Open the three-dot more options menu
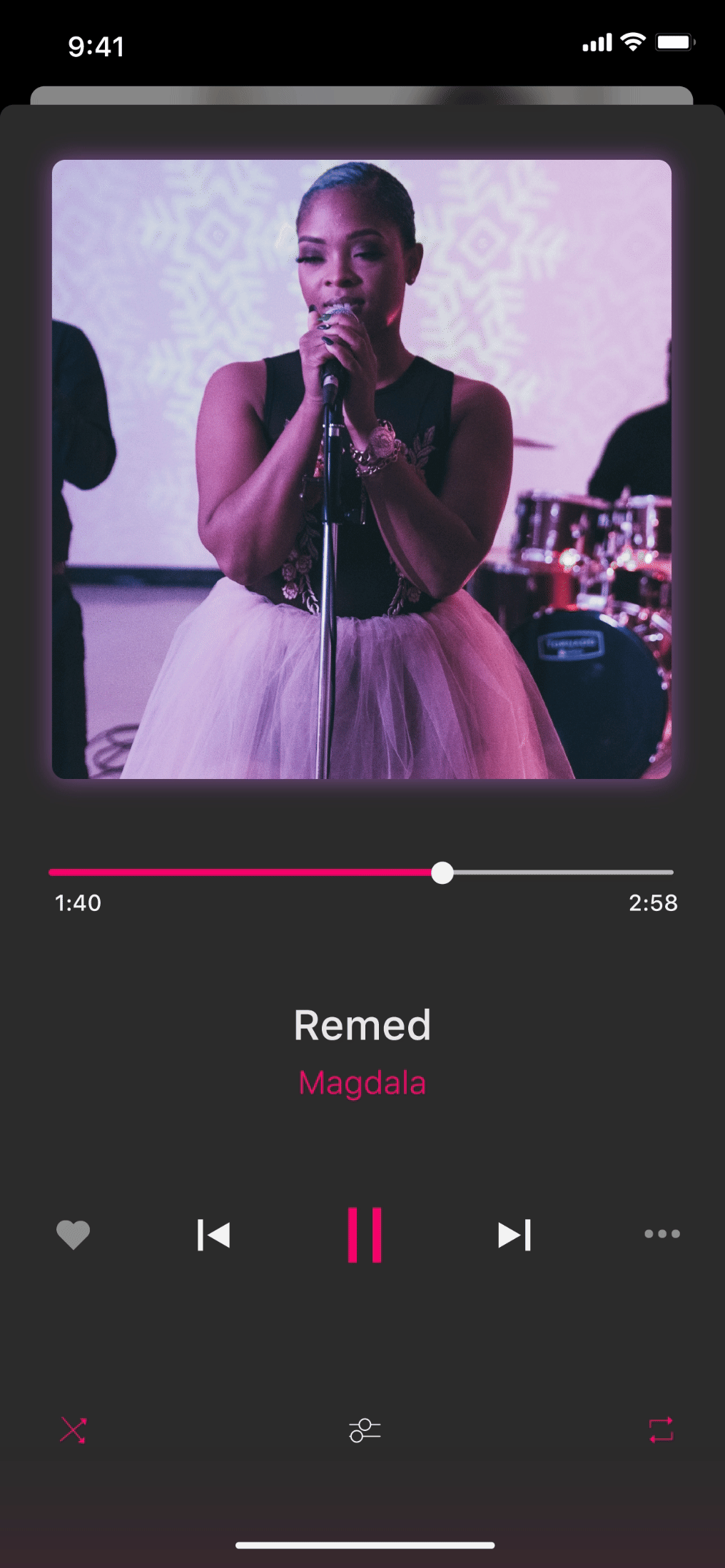 (662, 1233)
